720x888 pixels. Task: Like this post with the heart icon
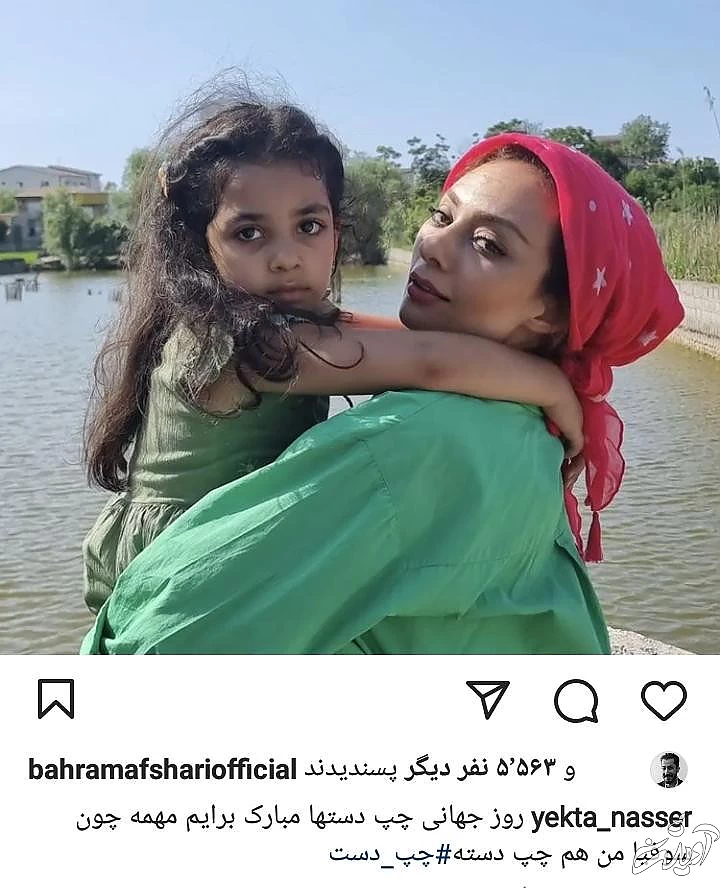pos(663,700)
